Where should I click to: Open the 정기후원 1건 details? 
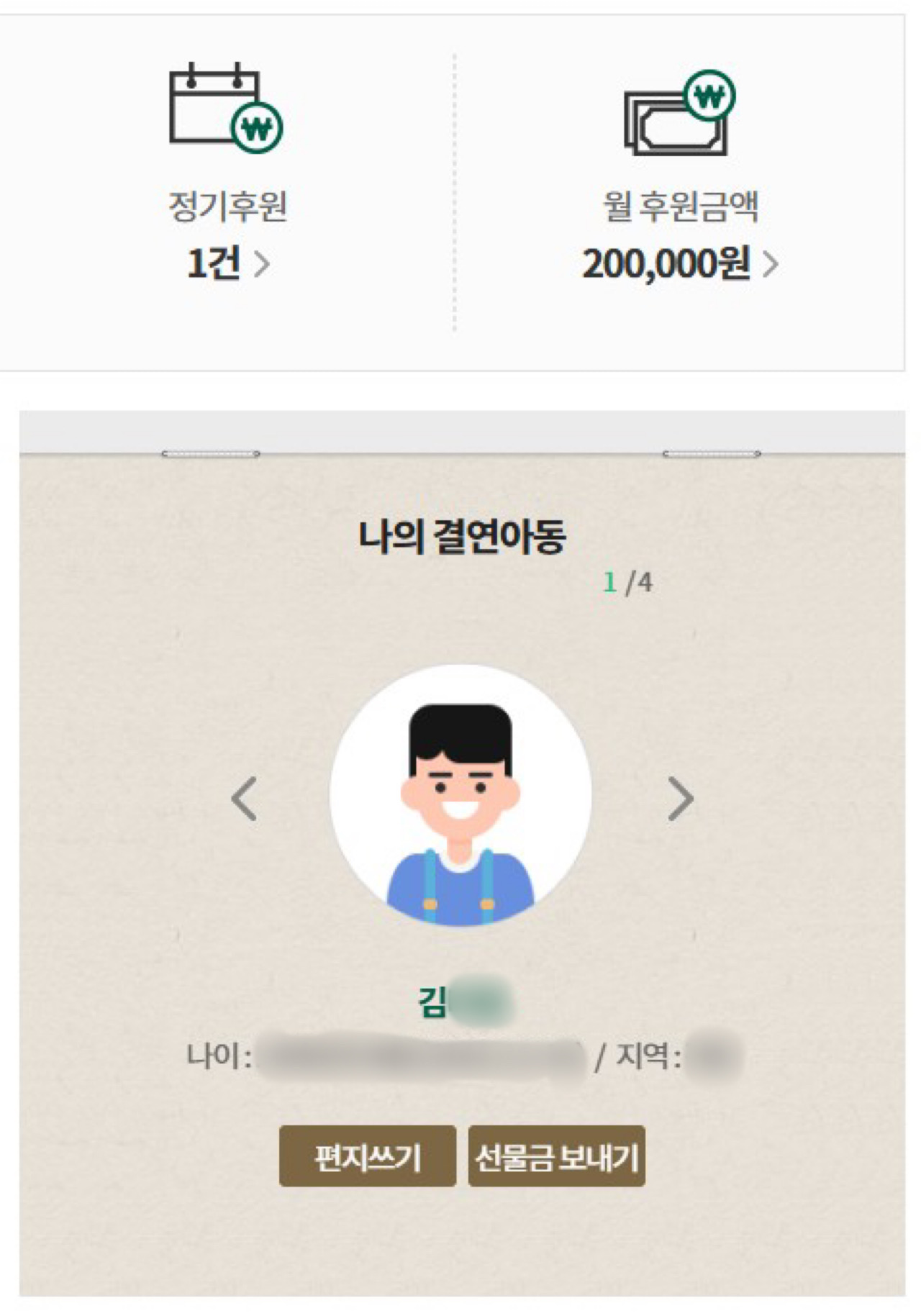[228, 263]
